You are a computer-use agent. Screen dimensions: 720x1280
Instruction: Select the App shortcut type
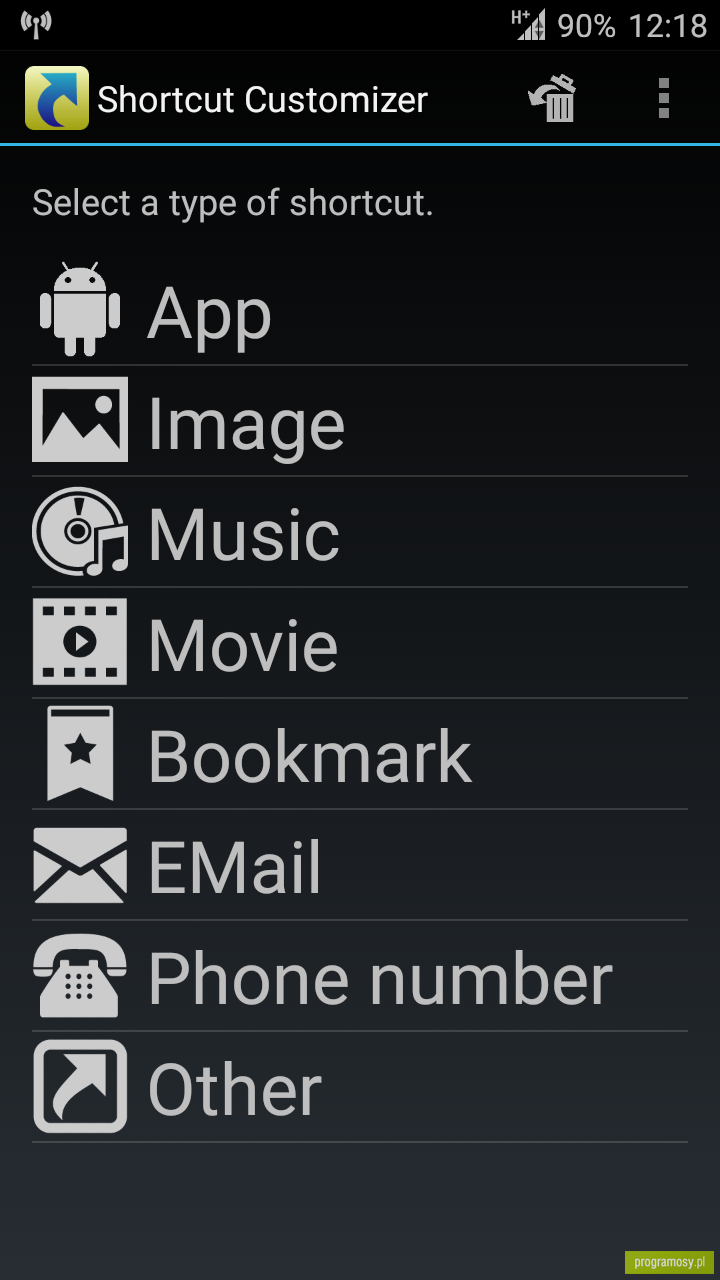360,310
